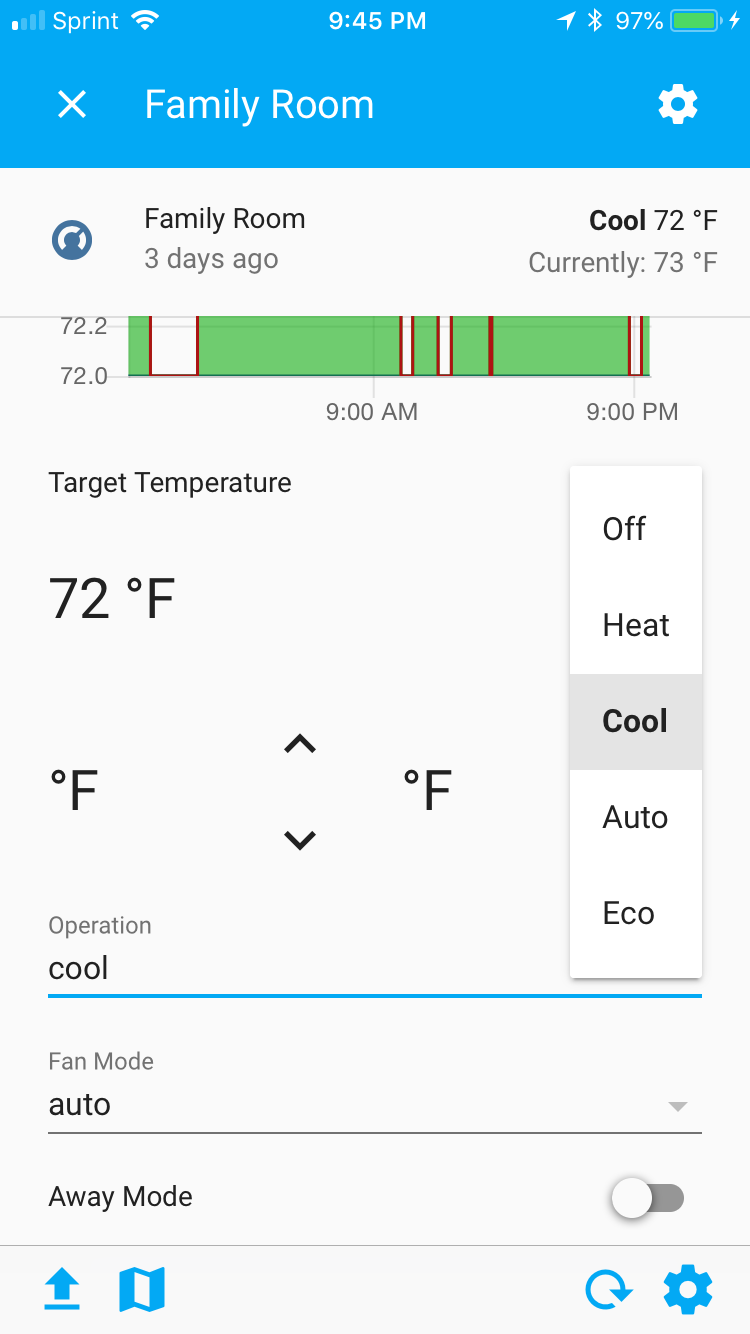Open settings gear in the header
This screenshot has width=750, height=1334.
click(677, 104)
